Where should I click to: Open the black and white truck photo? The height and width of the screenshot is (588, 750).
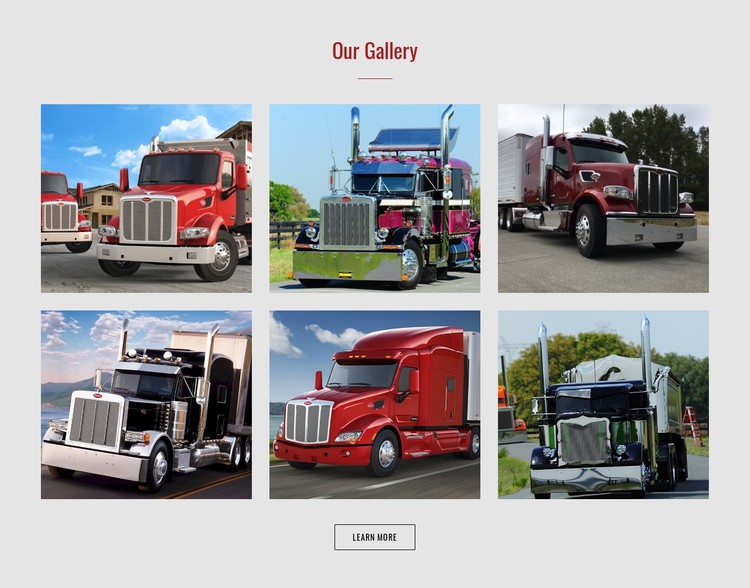coord(146,404)
